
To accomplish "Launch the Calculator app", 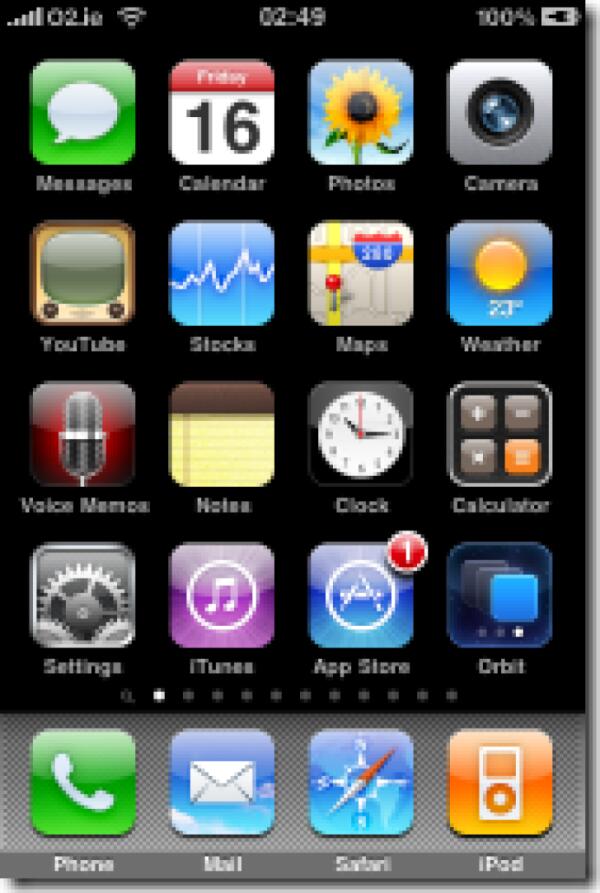I will [x=499, y=434].
